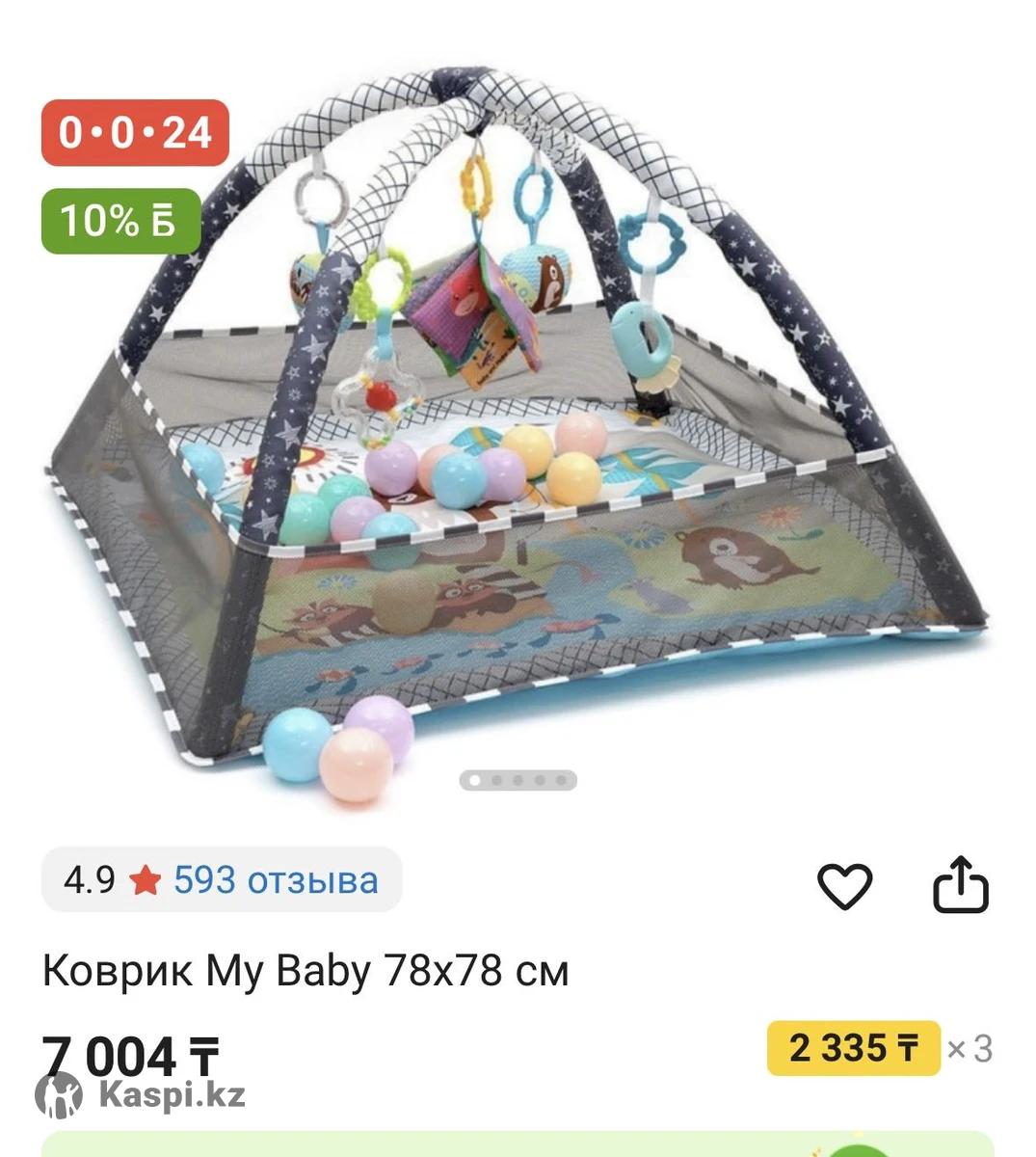The width and height of the screenshot is (1036, 1157).
Task: Open the 593 отзыва reviews
Action: pyautogui.click(x=275, y=879)
